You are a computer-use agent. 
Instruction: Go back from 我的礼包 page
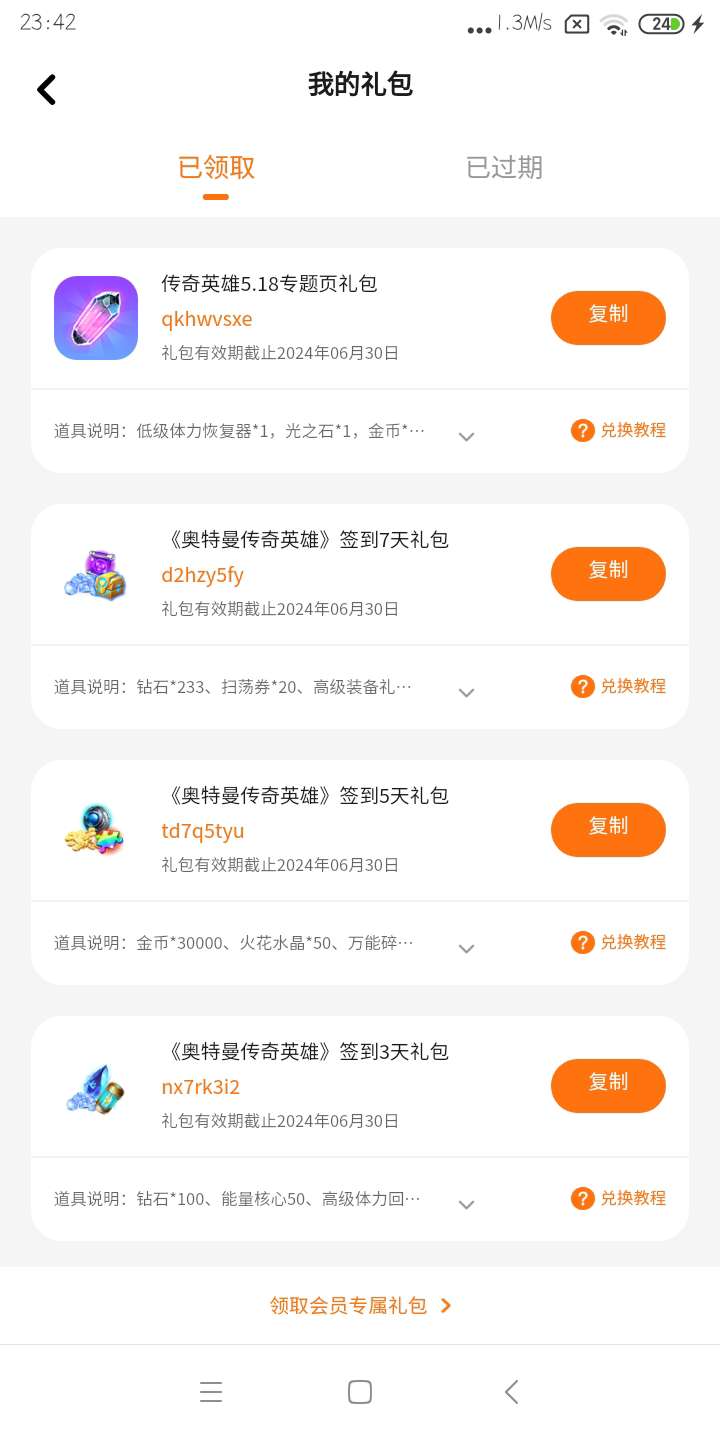(47, 89)
